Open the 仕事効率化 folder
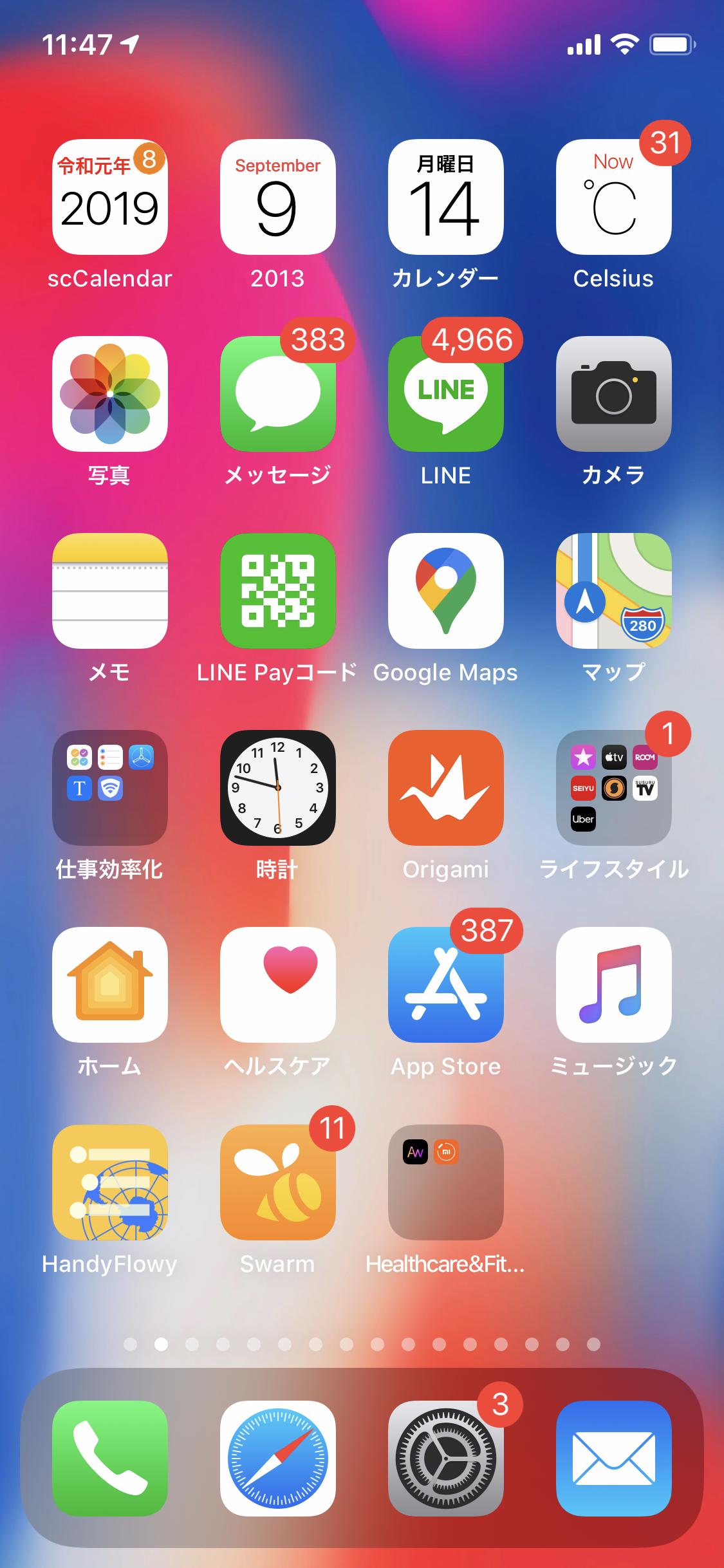 tap(110, 788)
